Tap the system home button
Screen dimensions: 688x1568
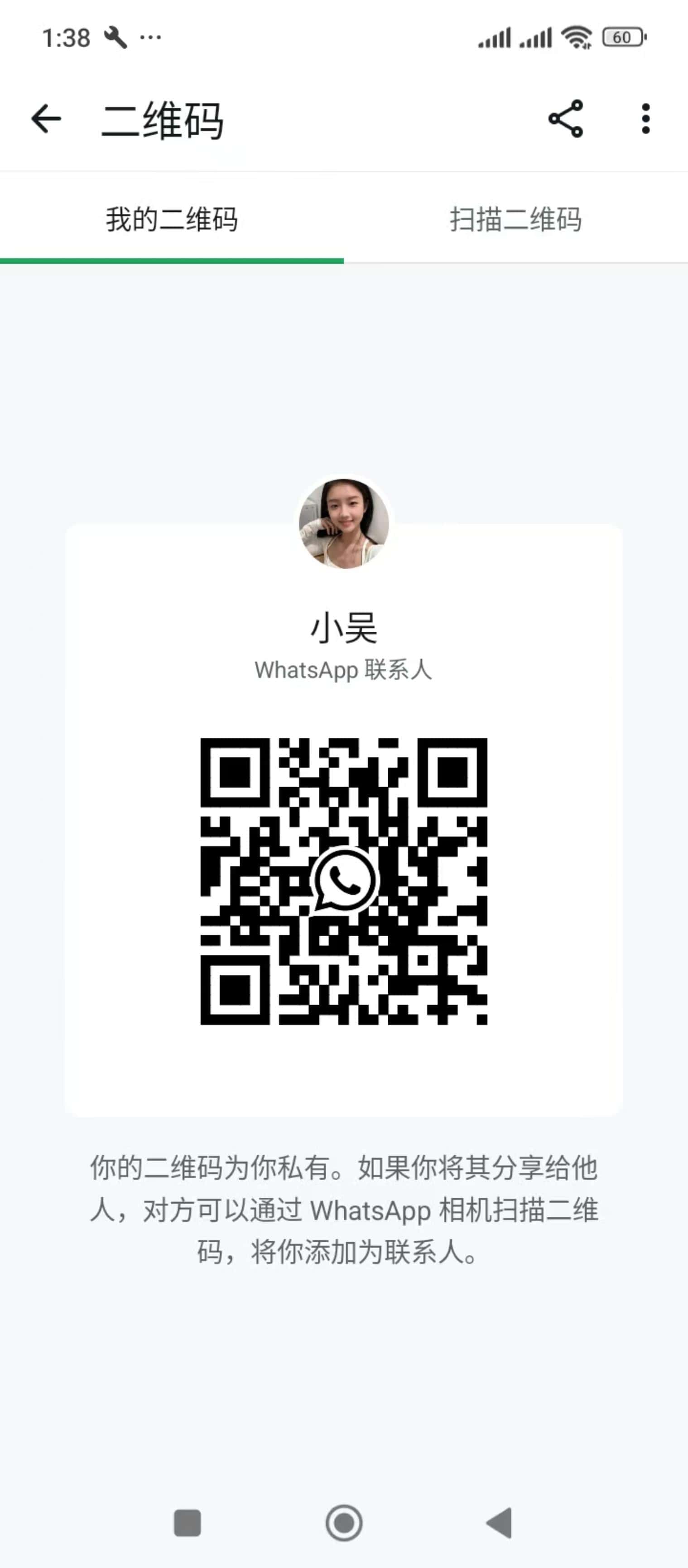[344, 1524]
